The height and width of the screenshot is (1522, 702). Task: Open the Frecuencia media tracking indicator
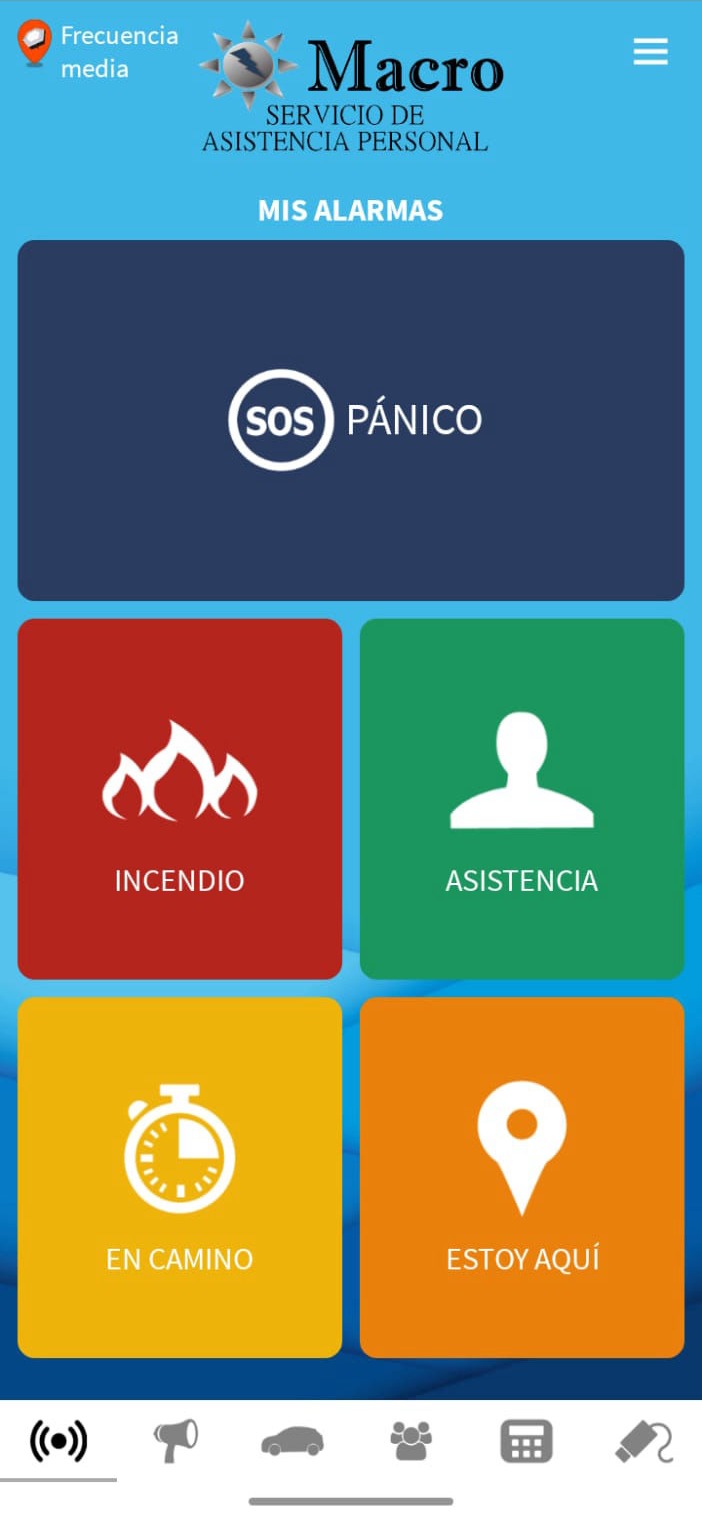pyautogui.click(x=98, y=51)
